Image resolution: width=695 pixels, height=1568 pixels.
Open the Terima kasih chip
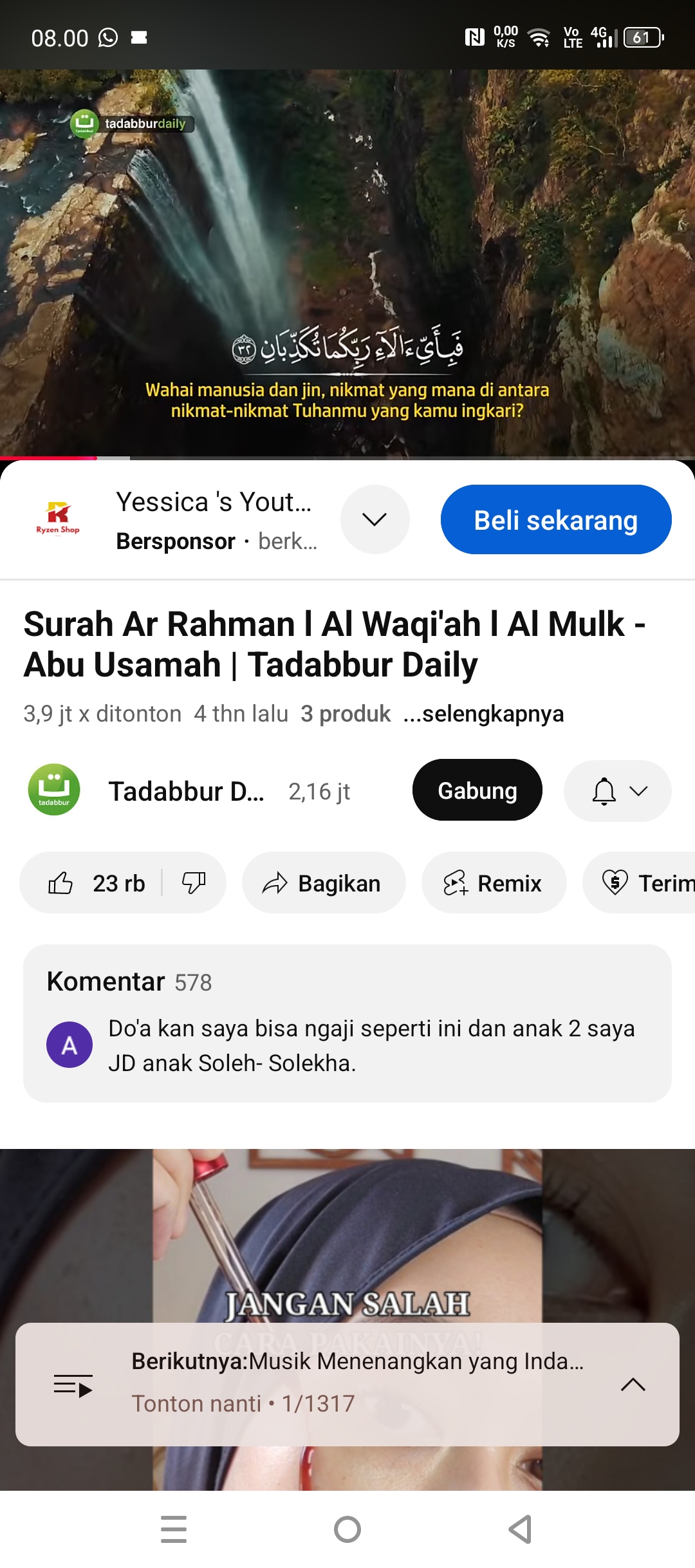point(639,883)
